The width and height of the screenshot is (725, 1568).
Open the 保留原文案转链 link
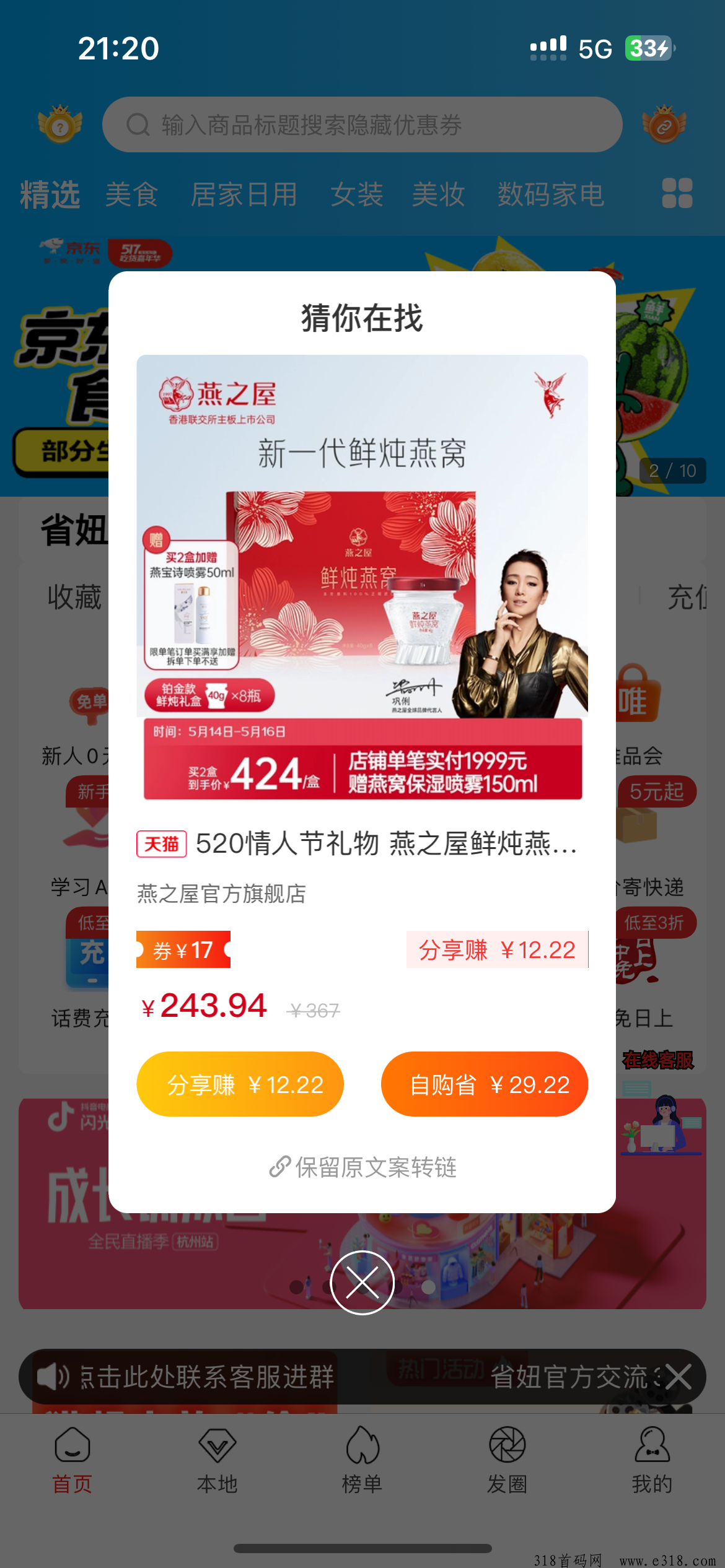point(362,1167)
